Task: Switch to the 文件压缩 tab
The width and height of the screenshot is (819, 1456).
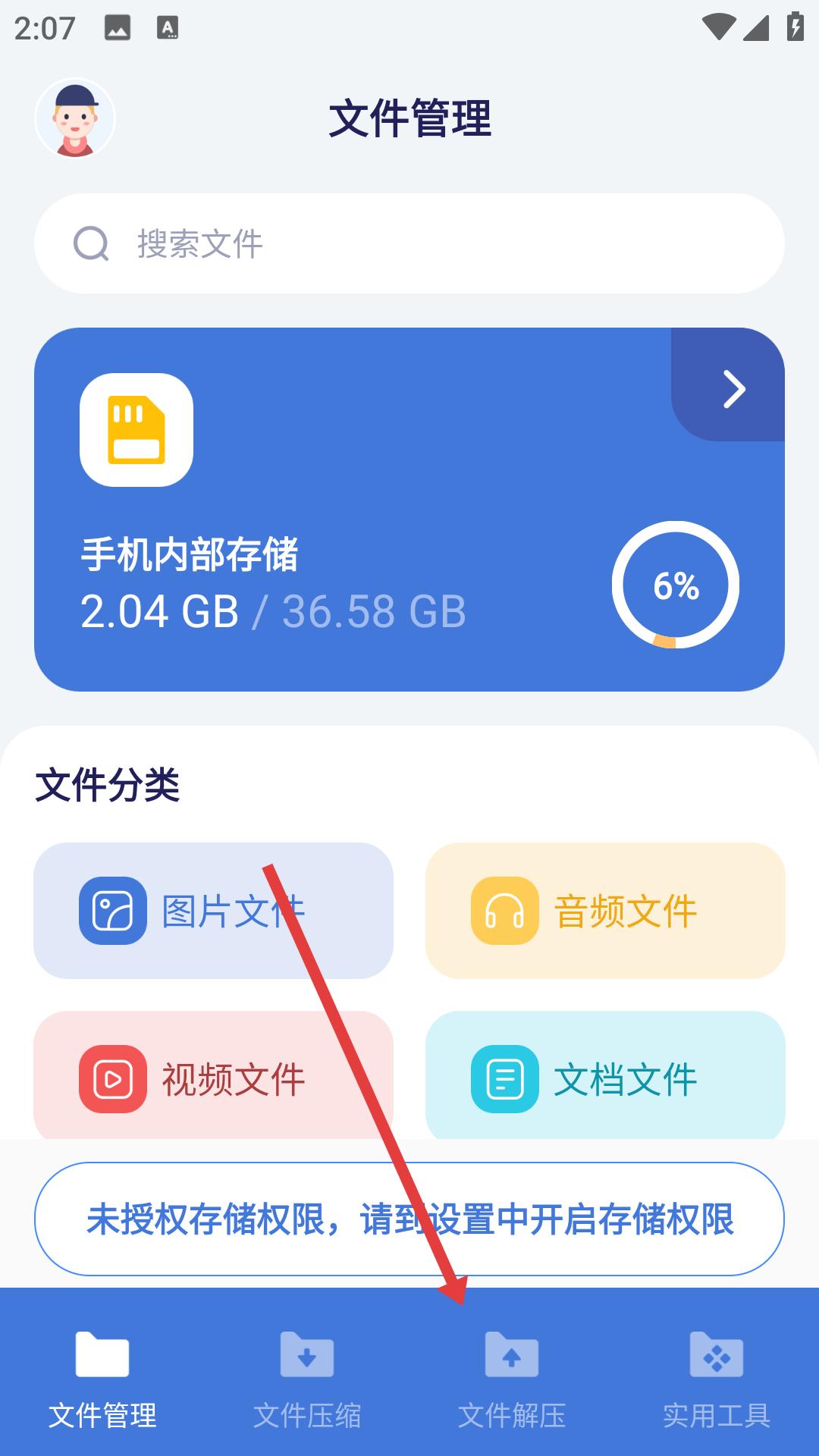Action: [x=307, y=1373]
